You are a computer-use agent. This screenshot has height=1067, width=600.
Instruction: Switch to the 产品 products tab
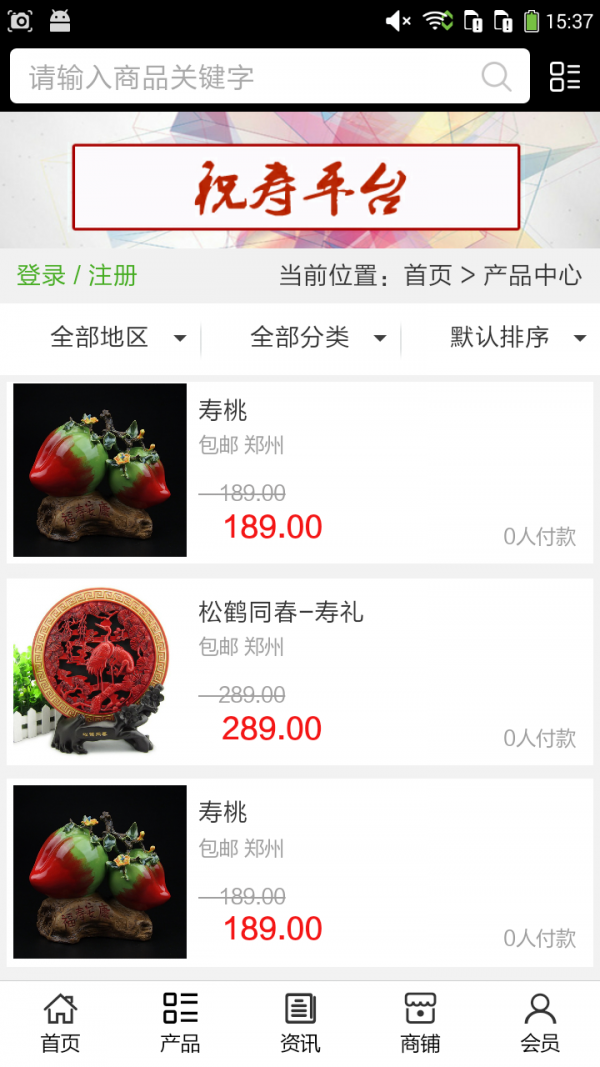180,1023
